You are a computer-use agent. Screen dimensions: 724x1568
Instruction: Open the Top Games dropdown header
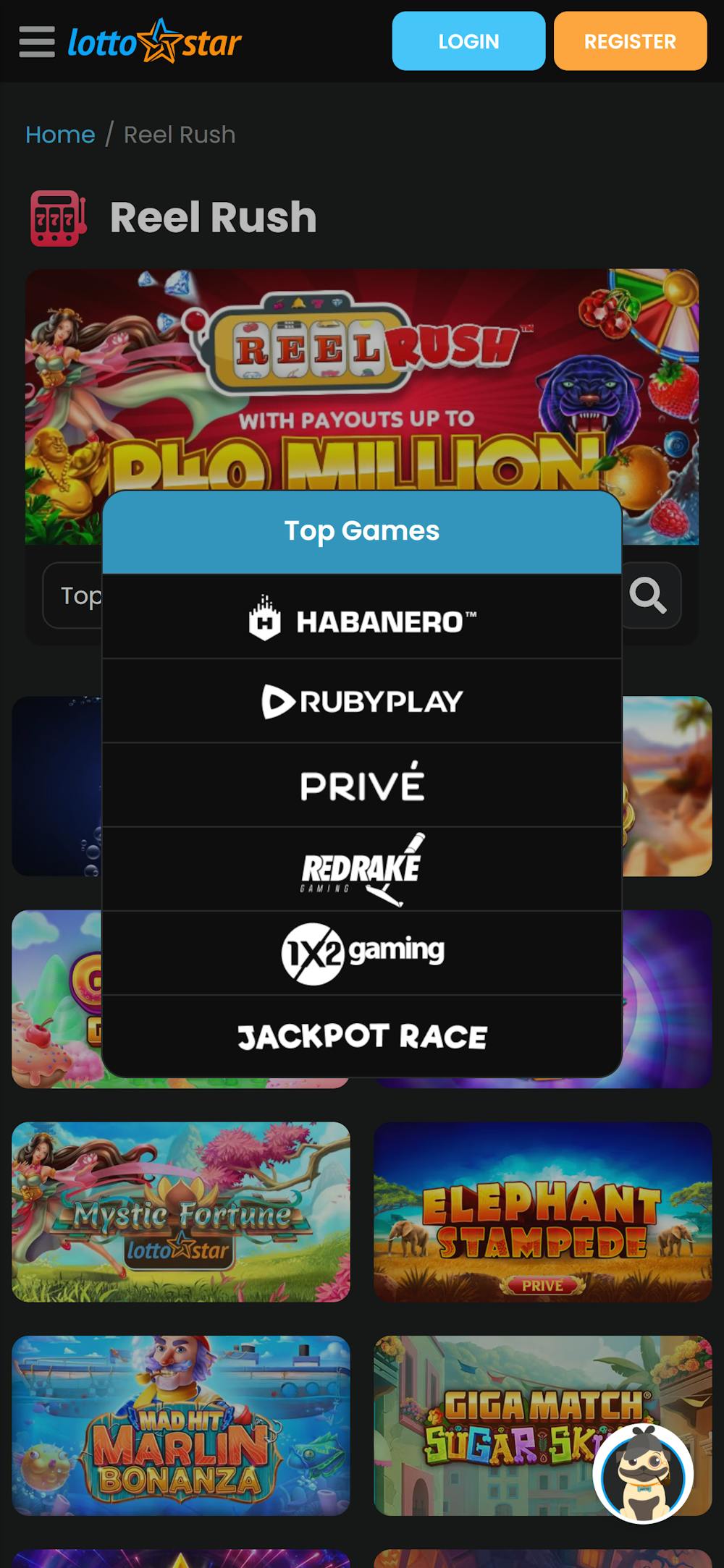pyautogui.click(x=363, y=530)
